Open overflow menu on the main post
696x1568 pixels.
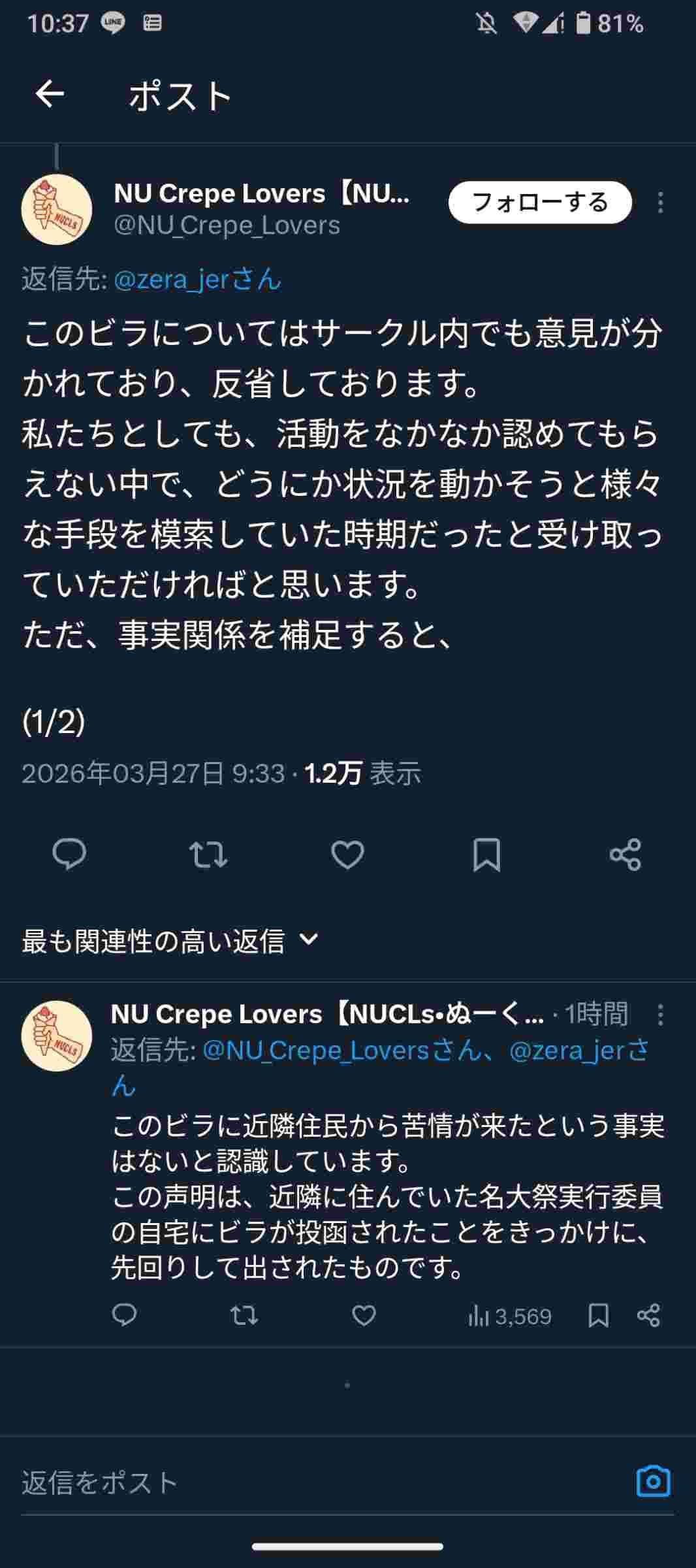click(660, 203)
